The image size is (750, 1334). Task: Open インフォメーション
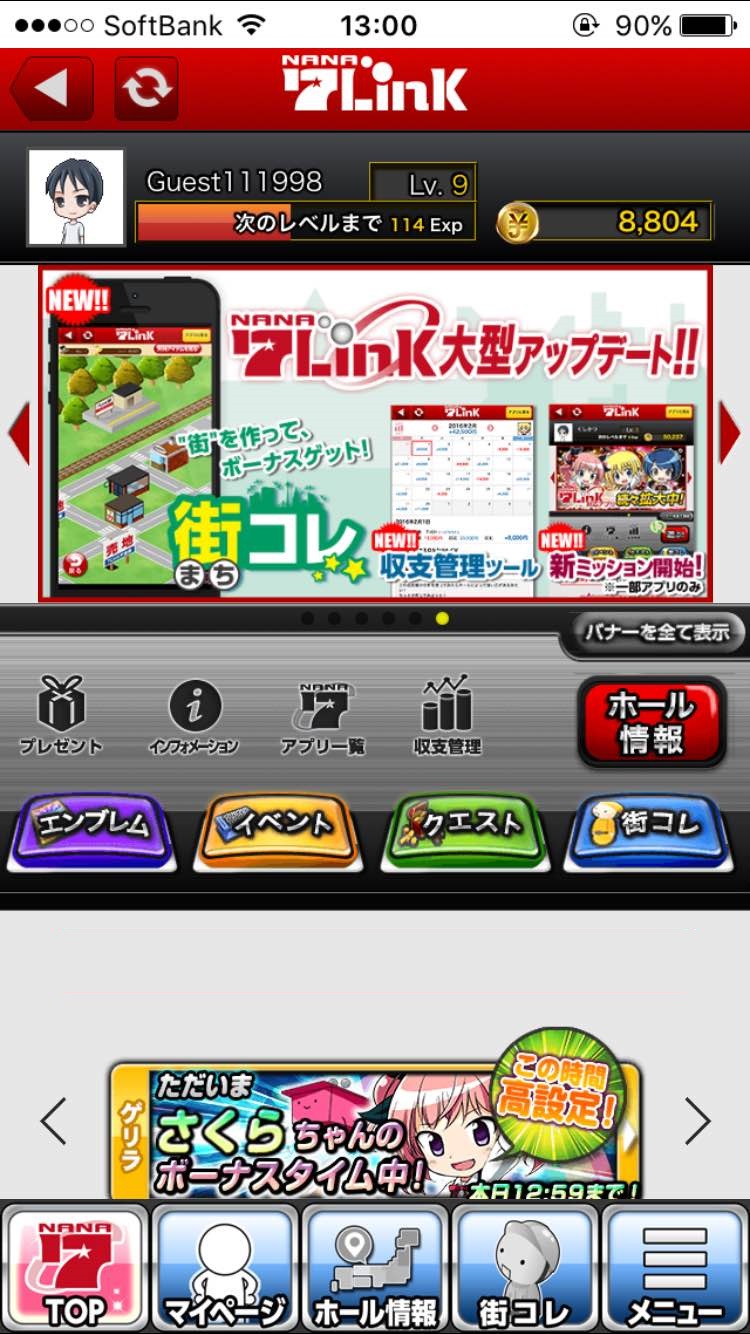194,716
